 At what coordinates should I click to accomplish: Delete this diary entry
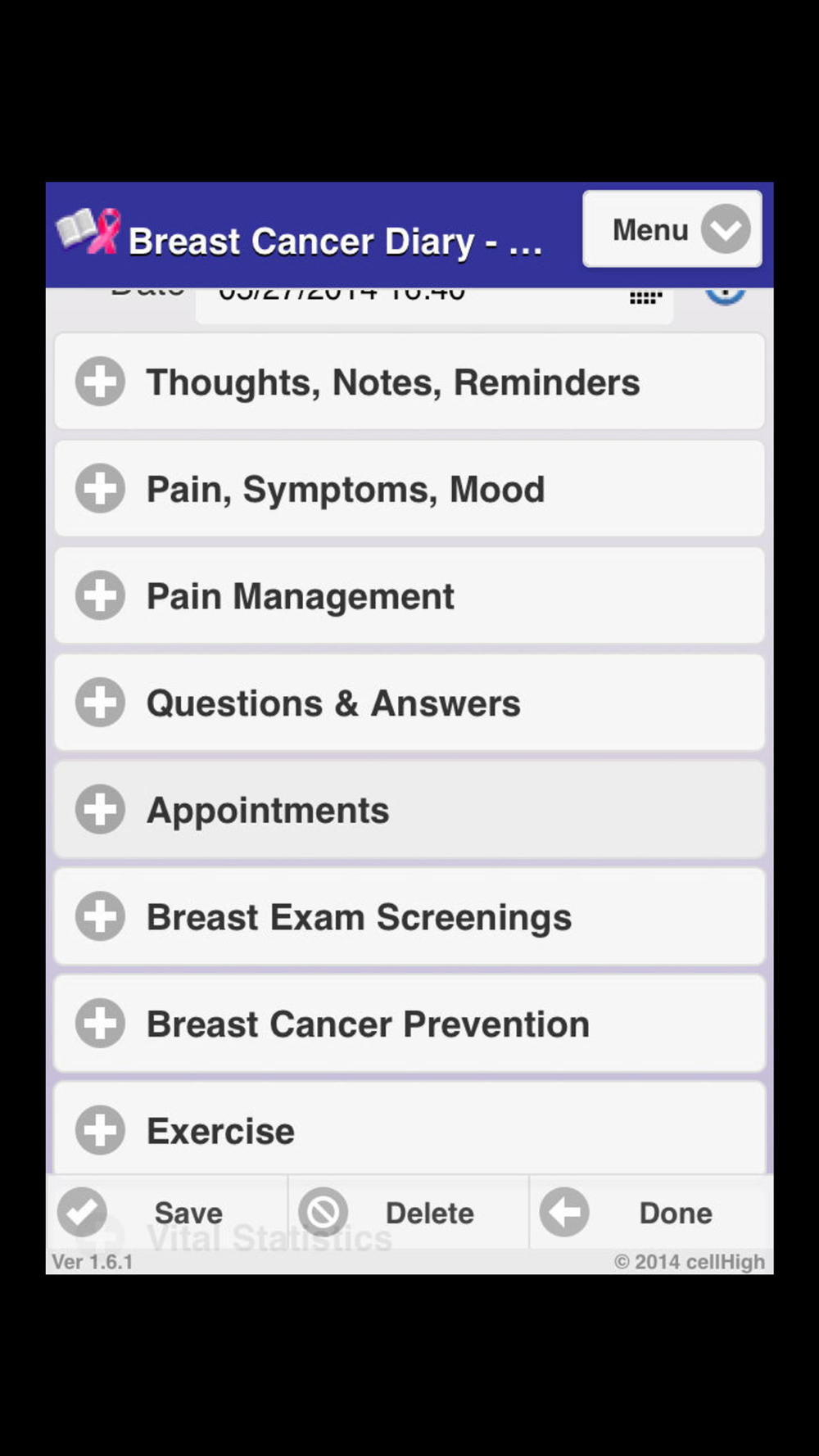click(x=409, y=1212)
